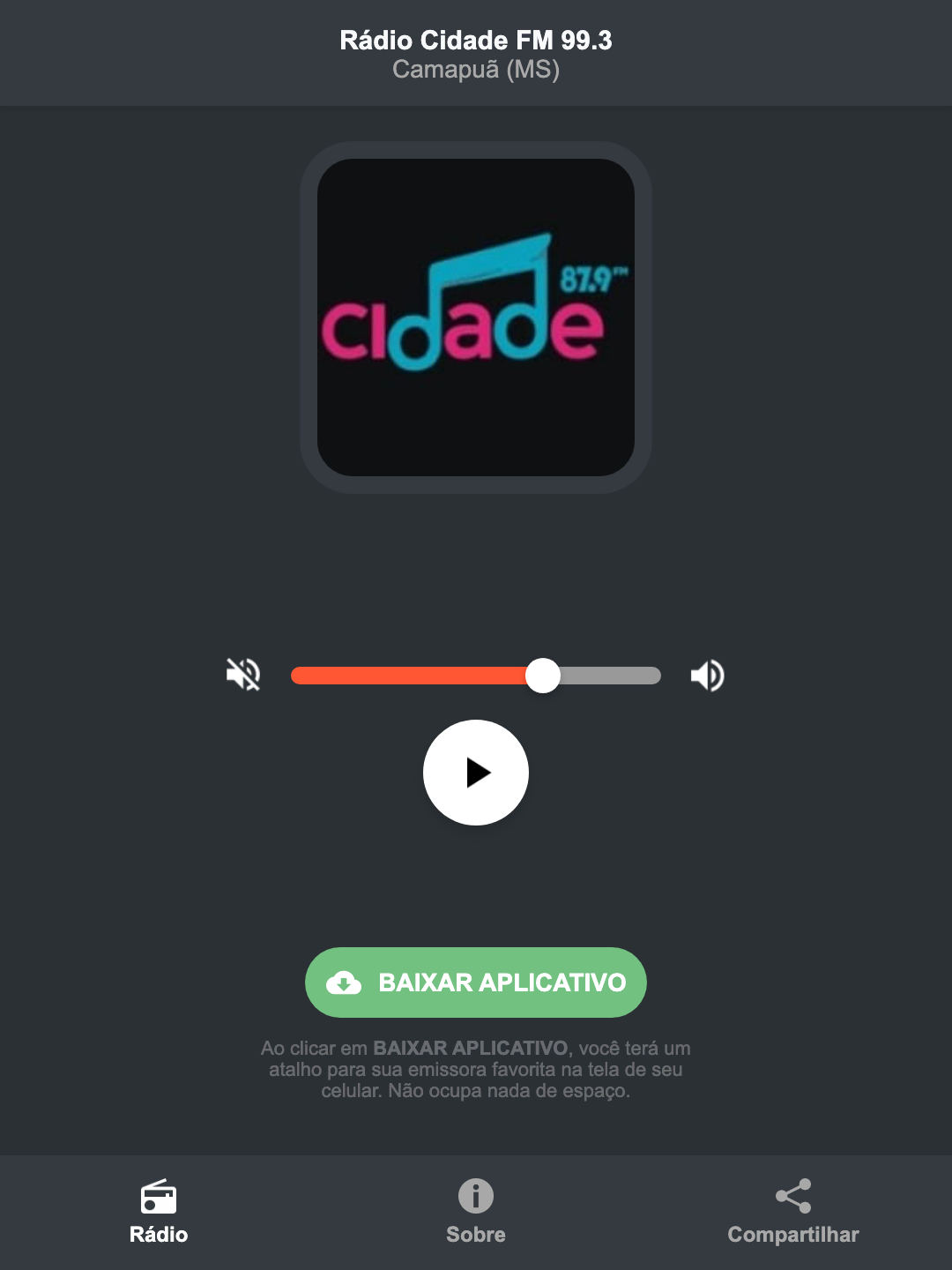Open the info icon above Sobre
This screenshot has width=952, height=1270.
[x=475, y=1198]
